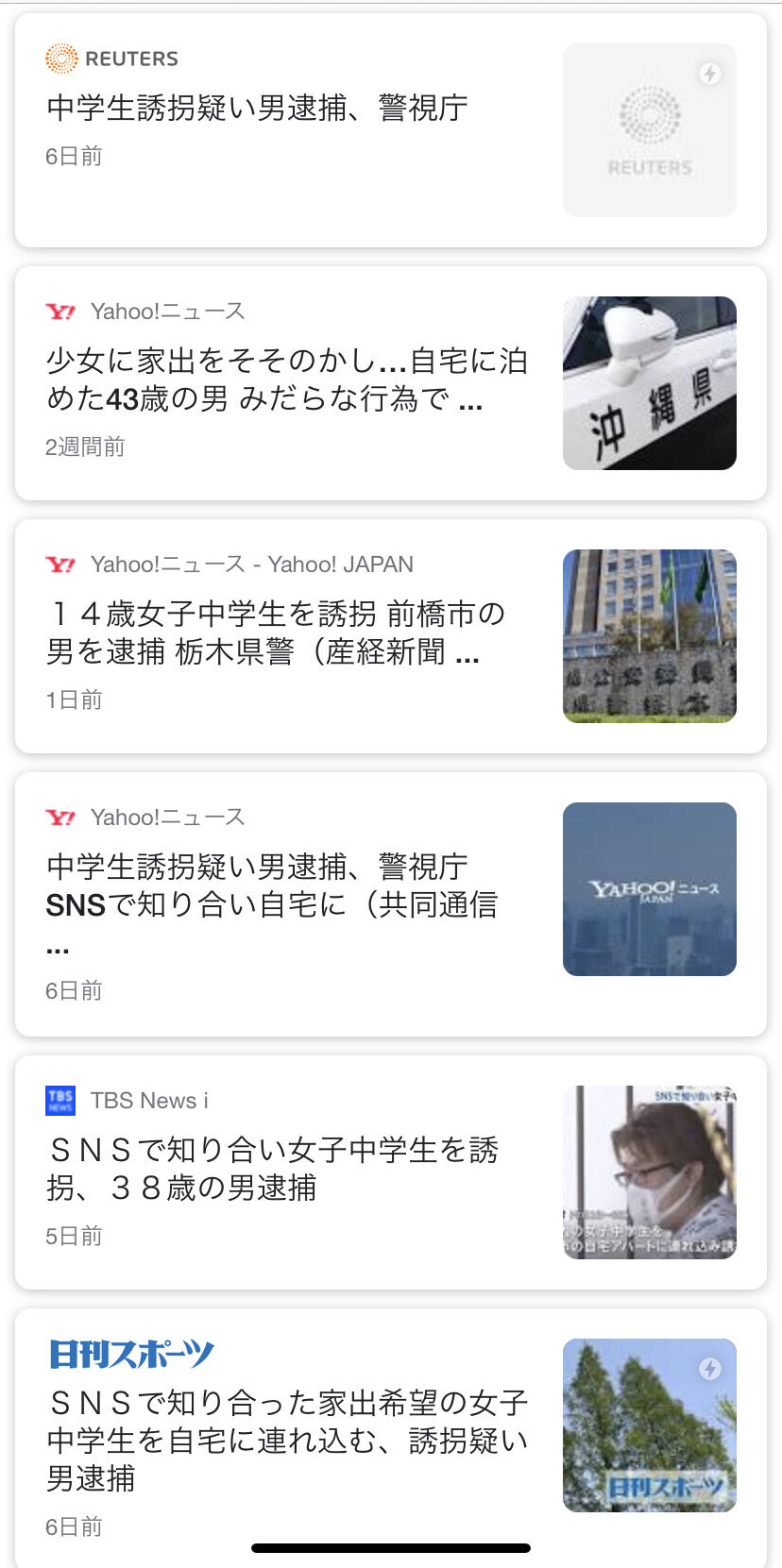Open the Reuters article 中学生誘拐疑い男逮捕、警視庁
This screenshot has width=782, height=1568.
(x=391, y=130)
